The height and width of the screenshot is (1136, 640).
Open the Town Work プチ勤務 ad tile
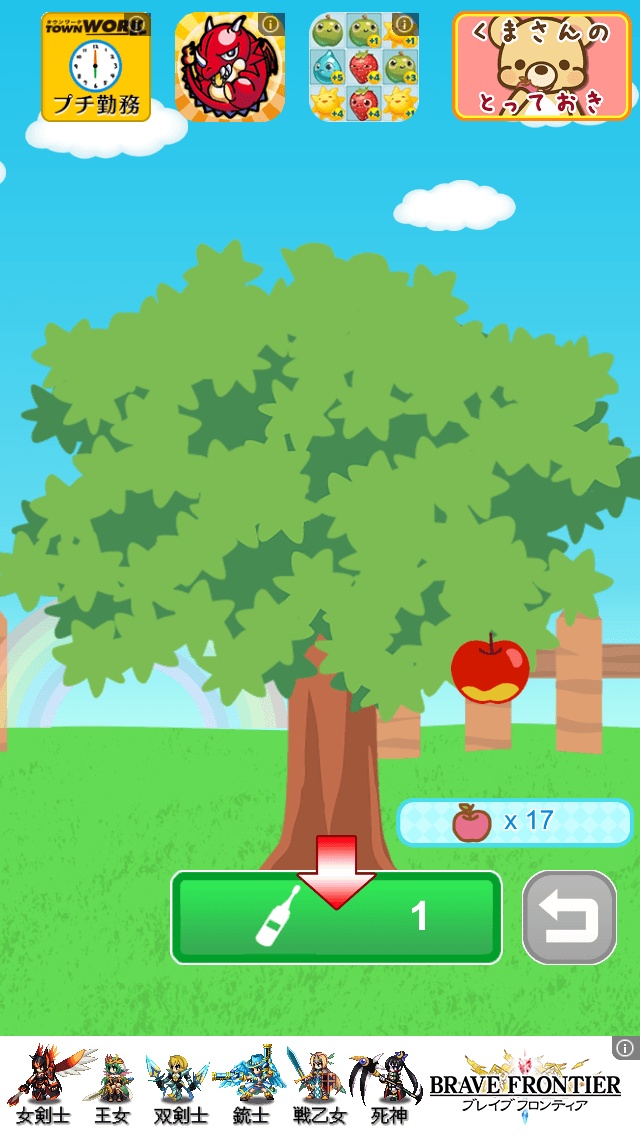[96, 67]
